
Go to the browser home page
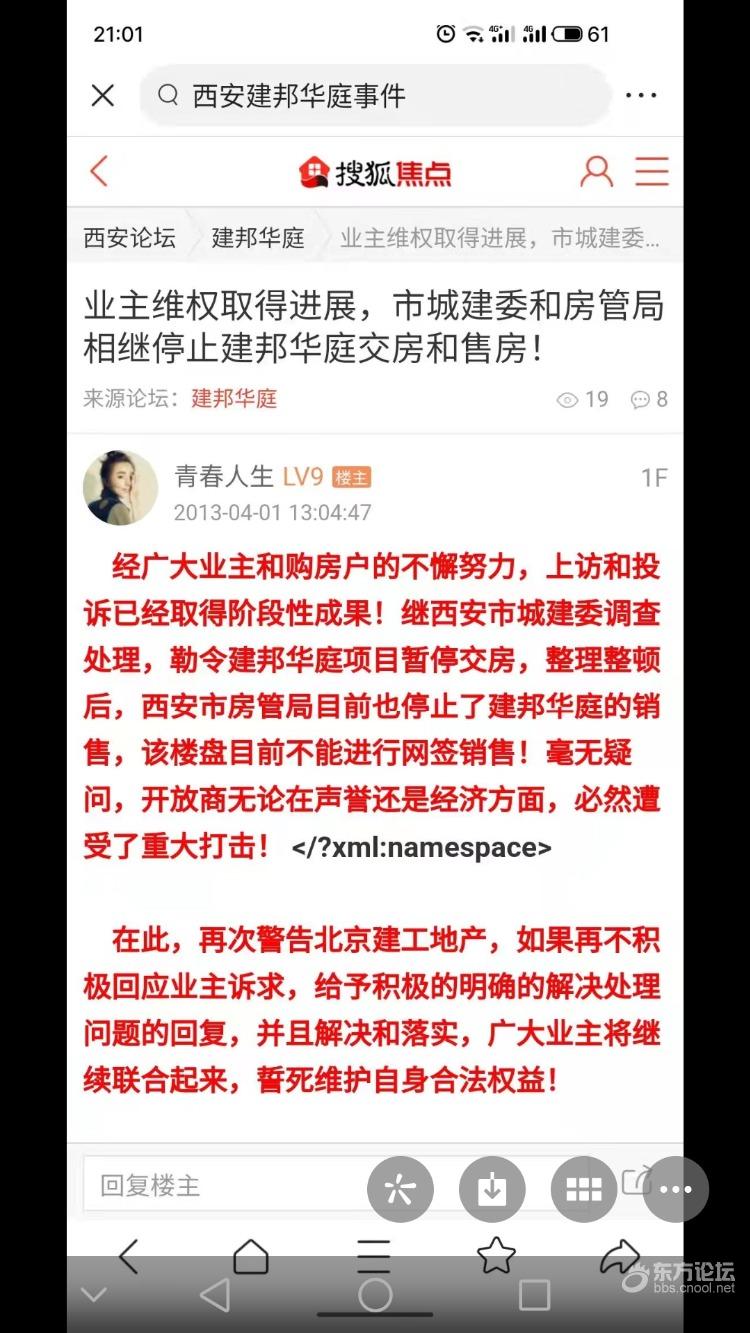pos(251,1256)
